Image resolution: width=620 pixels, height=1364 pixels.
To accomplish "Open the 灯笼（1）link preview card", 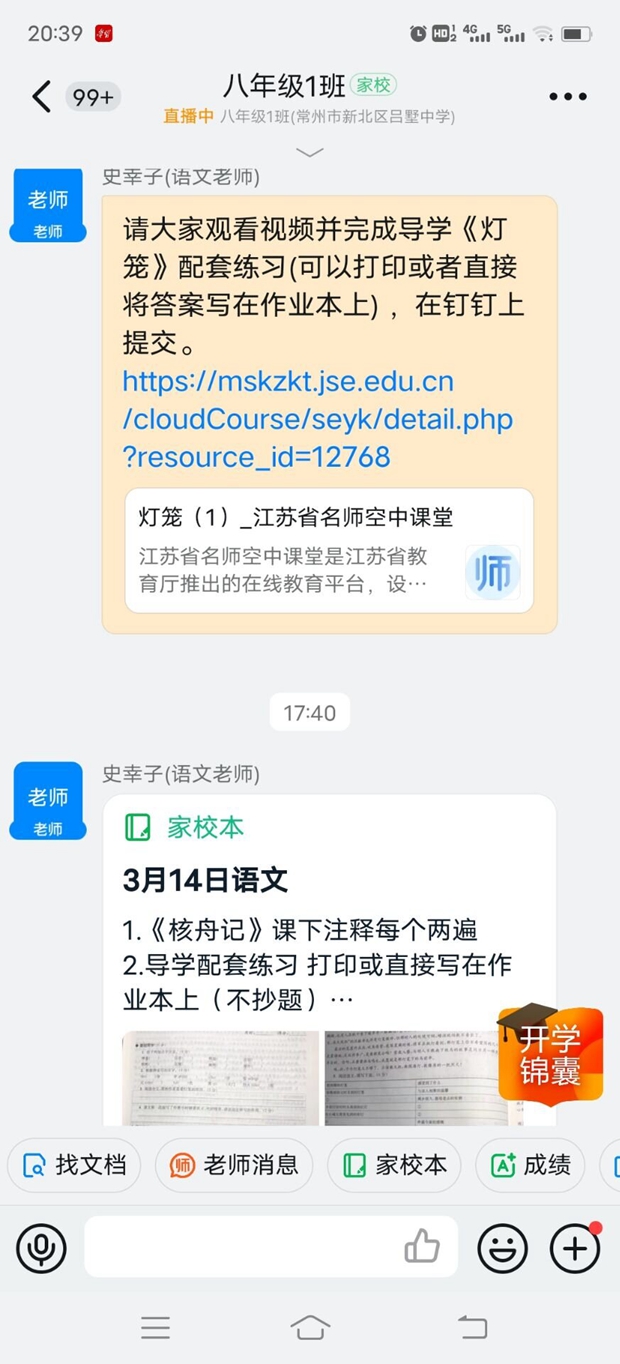I will (x=329, y=550).
